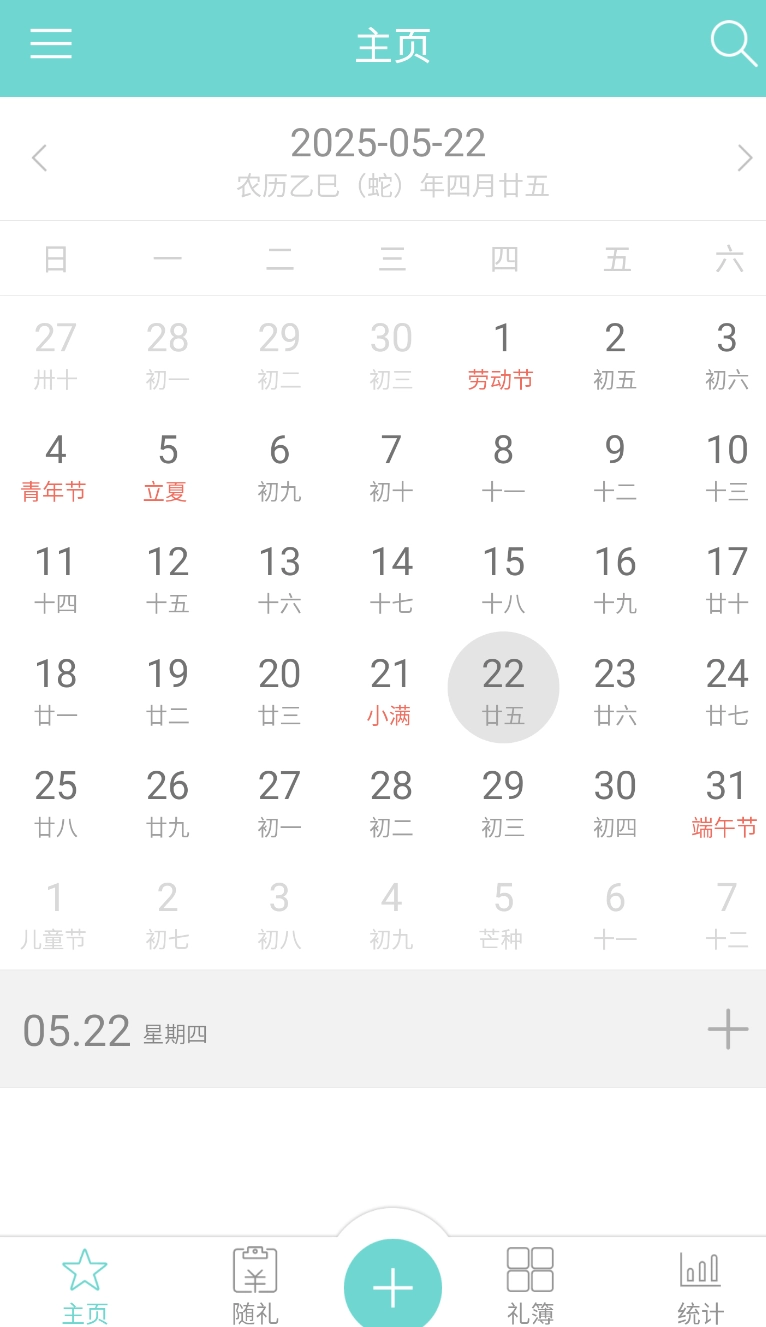Pick May 31 端午节 date

[725, 802]
